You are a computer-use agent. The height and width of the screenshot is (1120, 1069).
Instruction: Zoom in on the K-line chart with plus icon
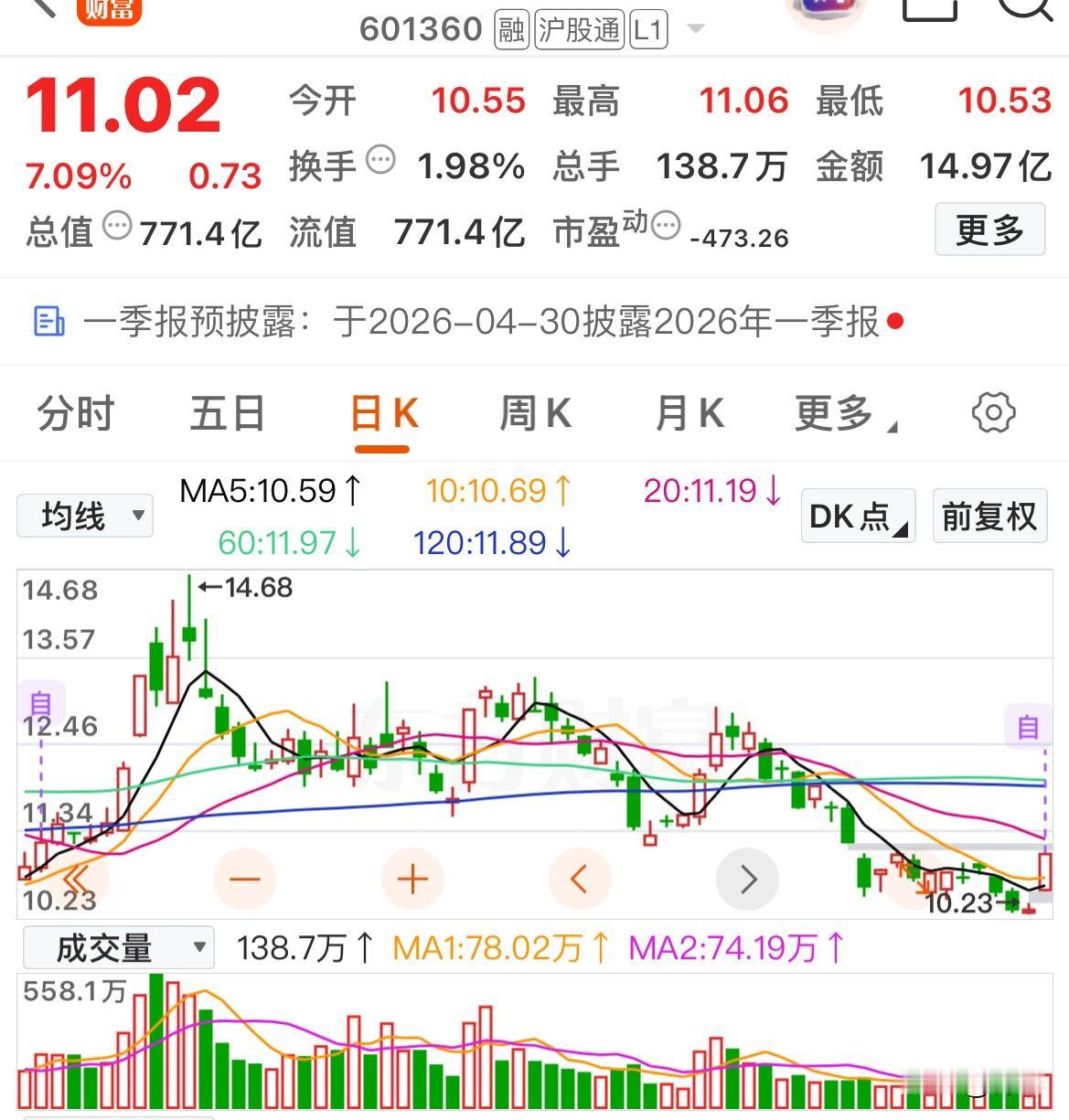(412, 879)
